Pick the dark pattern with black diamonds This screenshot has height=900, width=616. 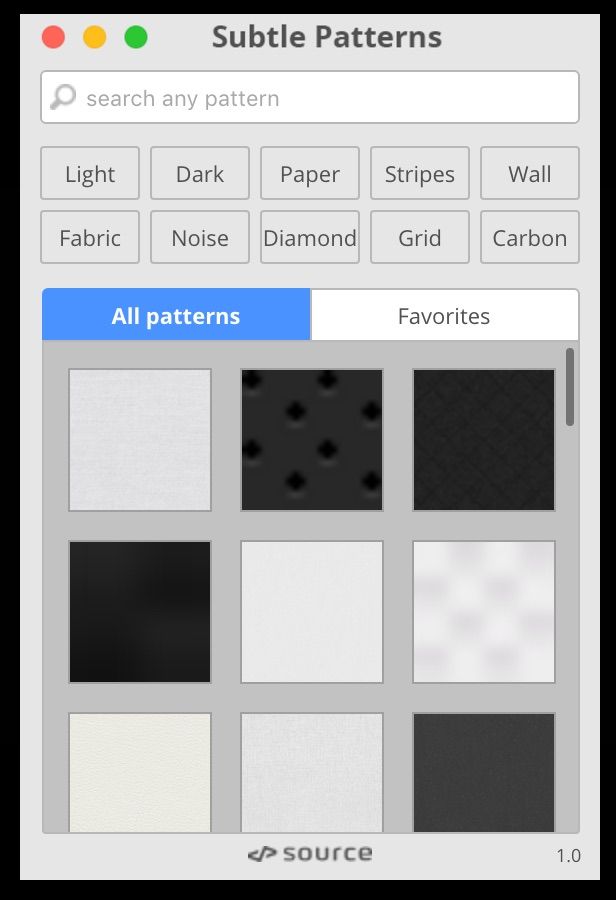[312, 440]
